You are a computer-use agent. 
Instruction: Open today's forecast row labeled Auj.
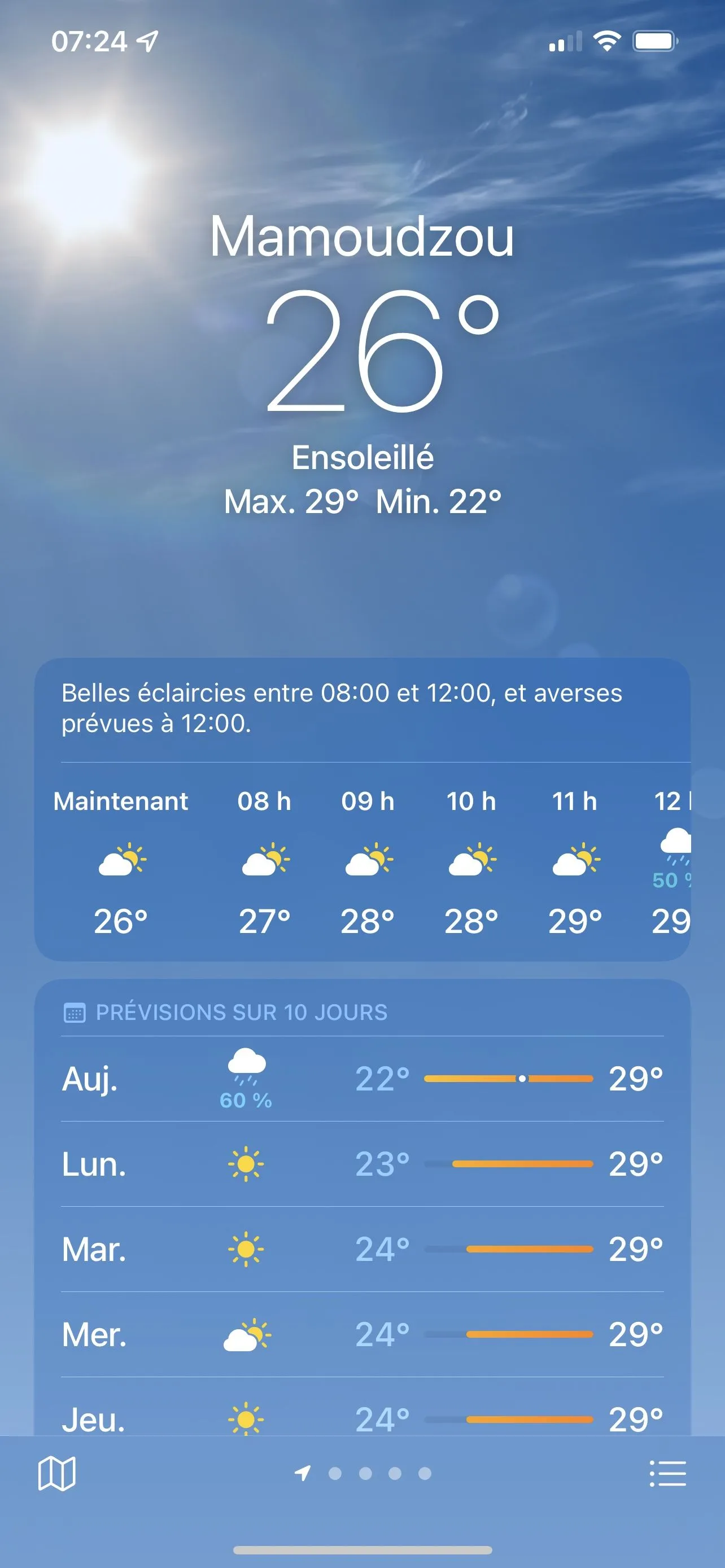[x=362, y=1079]
